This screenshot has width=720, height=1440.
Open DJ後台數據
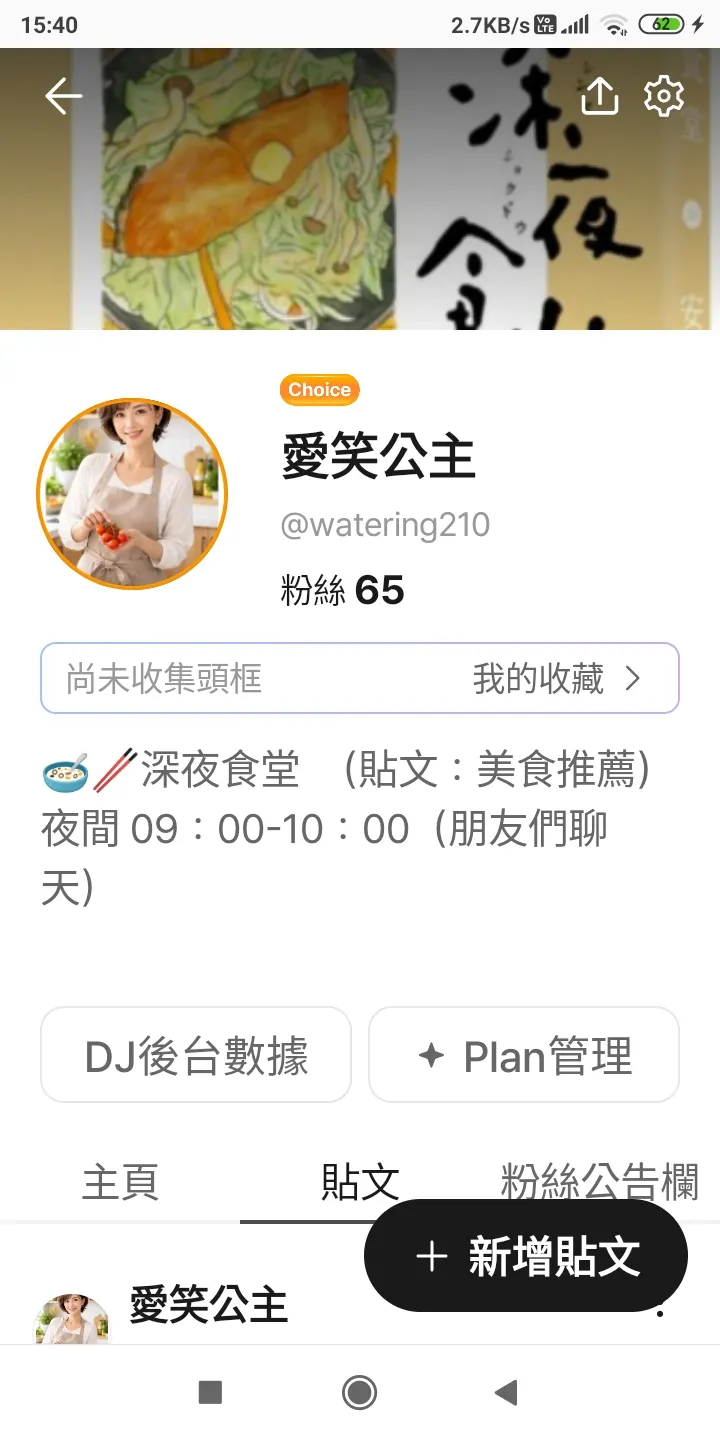click(x=196, y=1056)
